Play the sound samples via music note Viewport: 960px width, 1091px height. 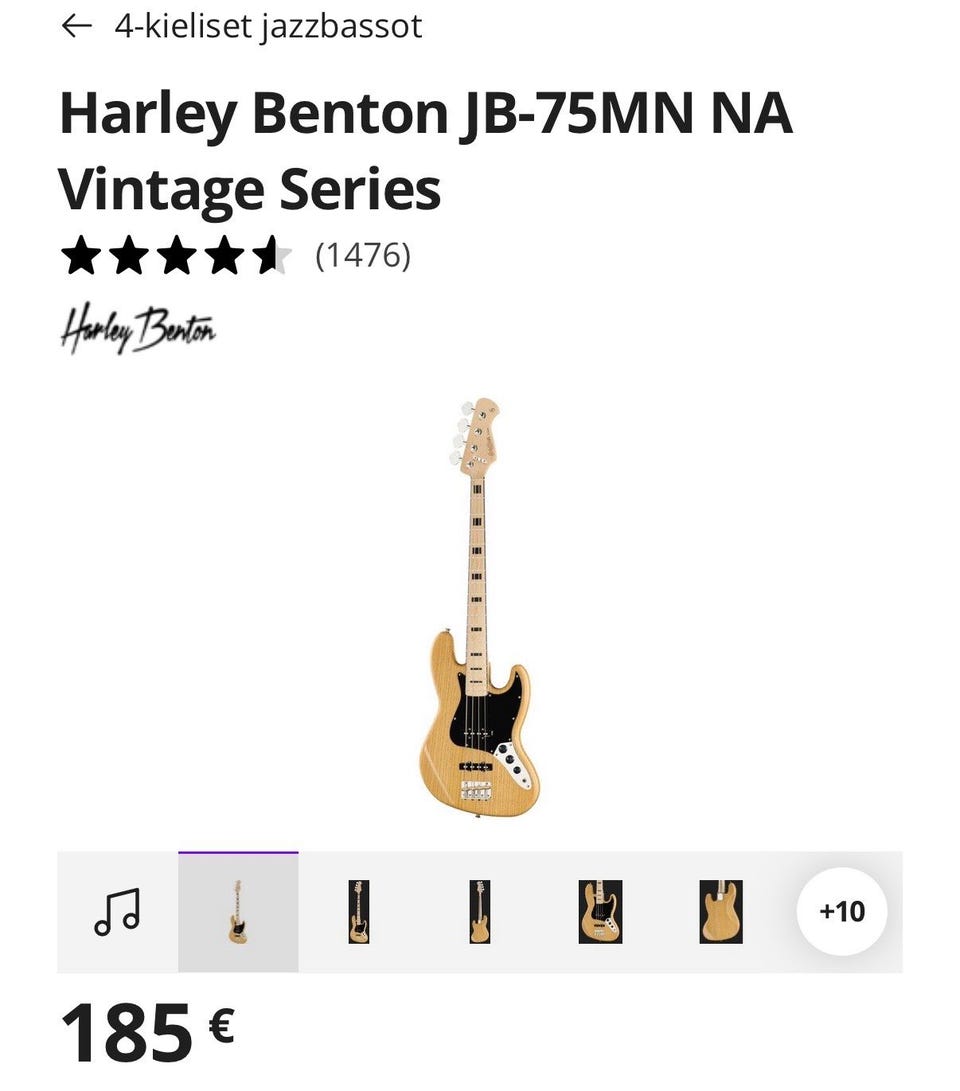point(117,911)
